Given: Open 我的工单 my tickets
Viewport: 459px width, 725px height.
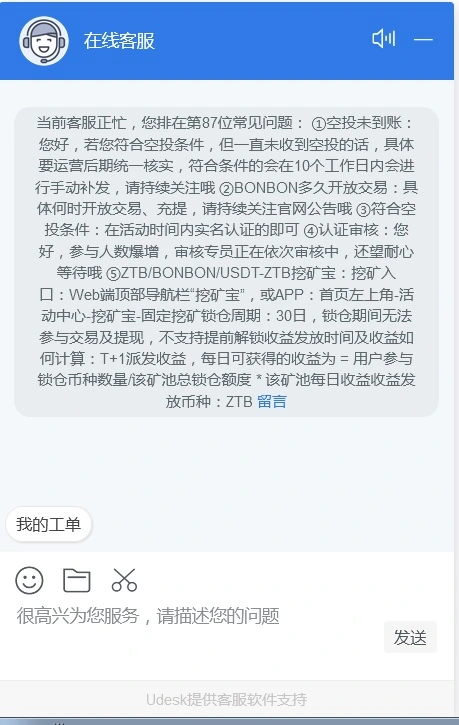Looking at the screenshot, I should click(x=49, y=524).
